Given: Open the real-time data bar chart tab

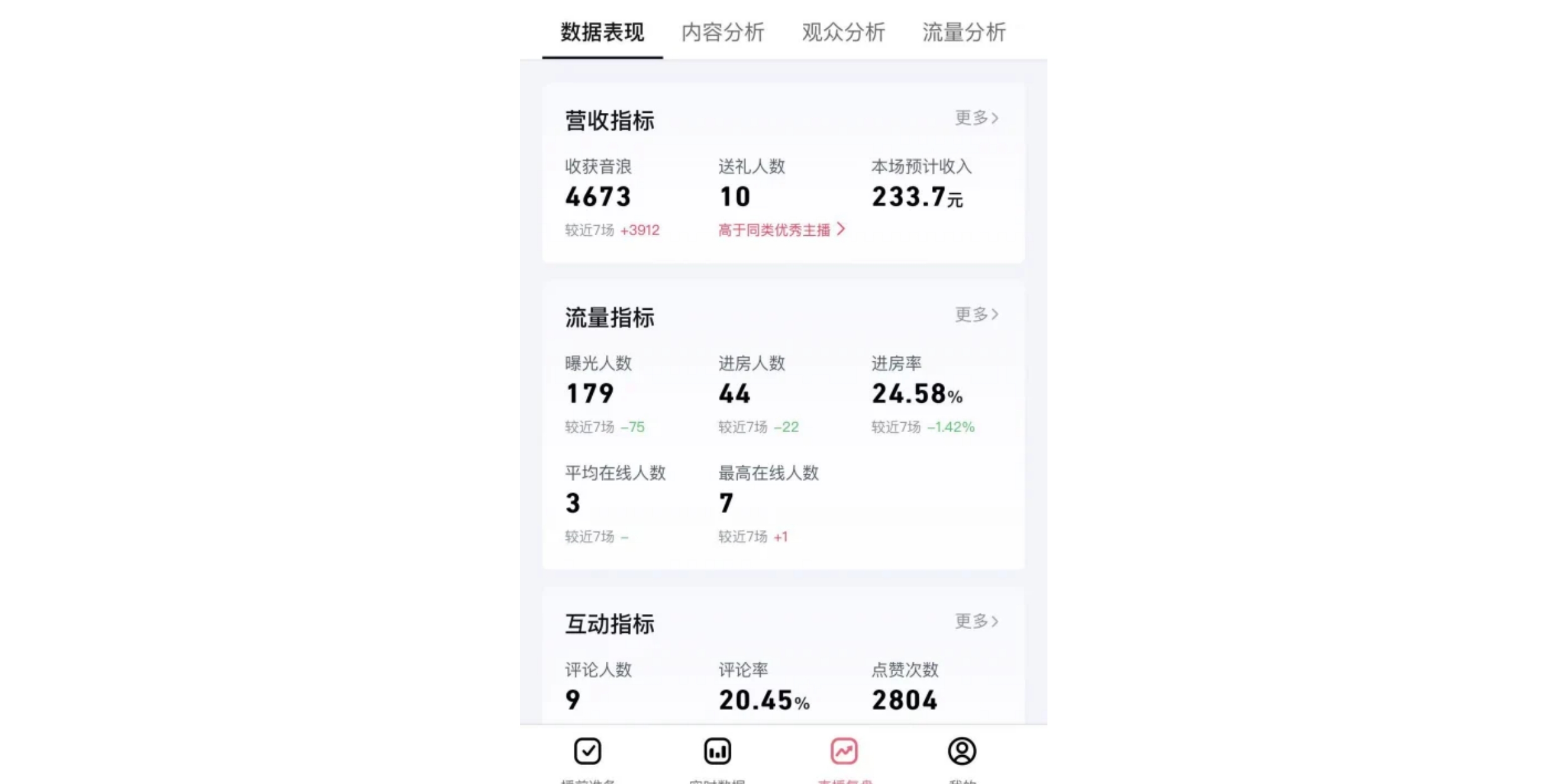Looking at the screenshot, I should pos(718,753).
